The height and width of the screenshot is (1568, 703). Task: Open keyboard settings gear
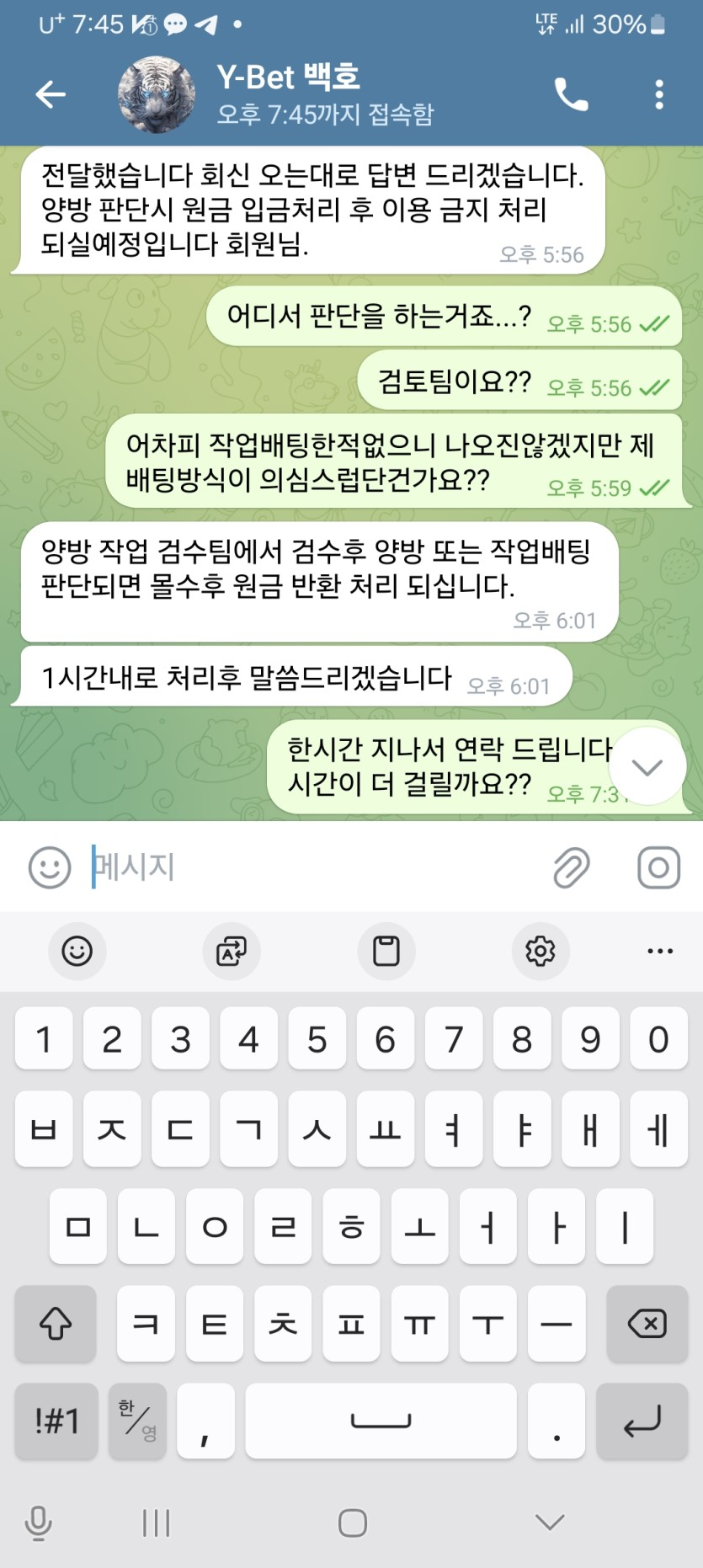[541, 951]
